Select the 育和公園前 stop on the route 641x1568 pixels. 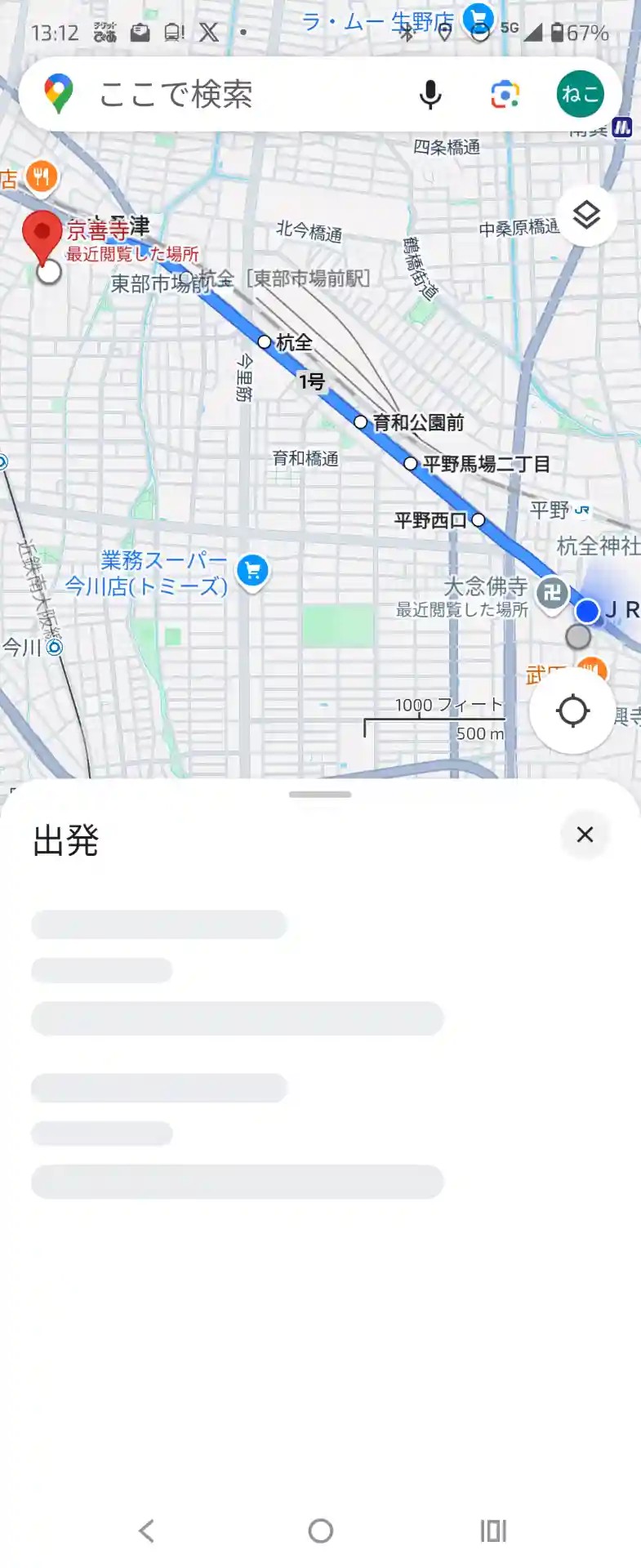click(360, 422)
